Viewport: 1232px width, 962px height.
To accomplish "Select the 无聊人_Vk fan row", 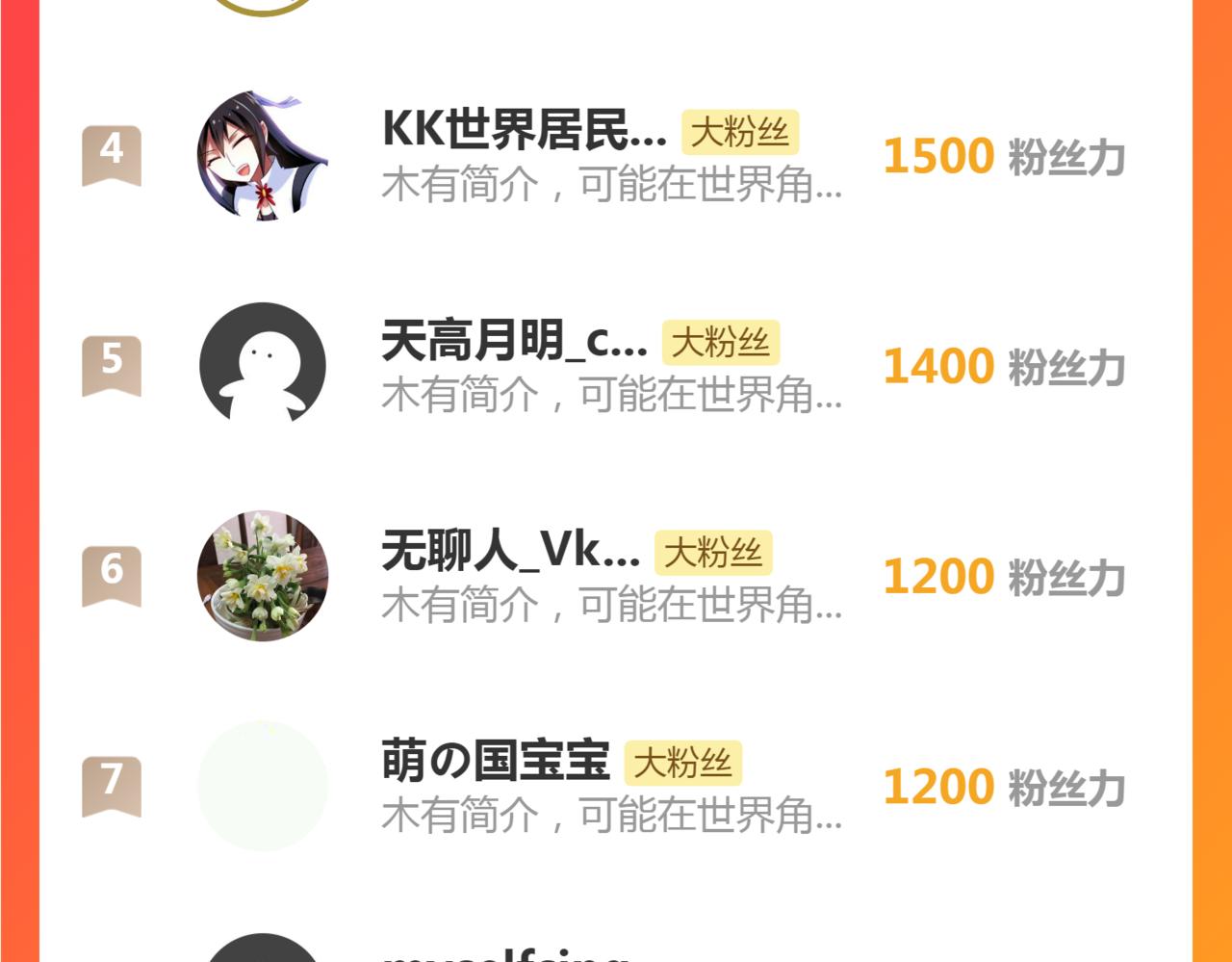I will click(x=616, y=576).
